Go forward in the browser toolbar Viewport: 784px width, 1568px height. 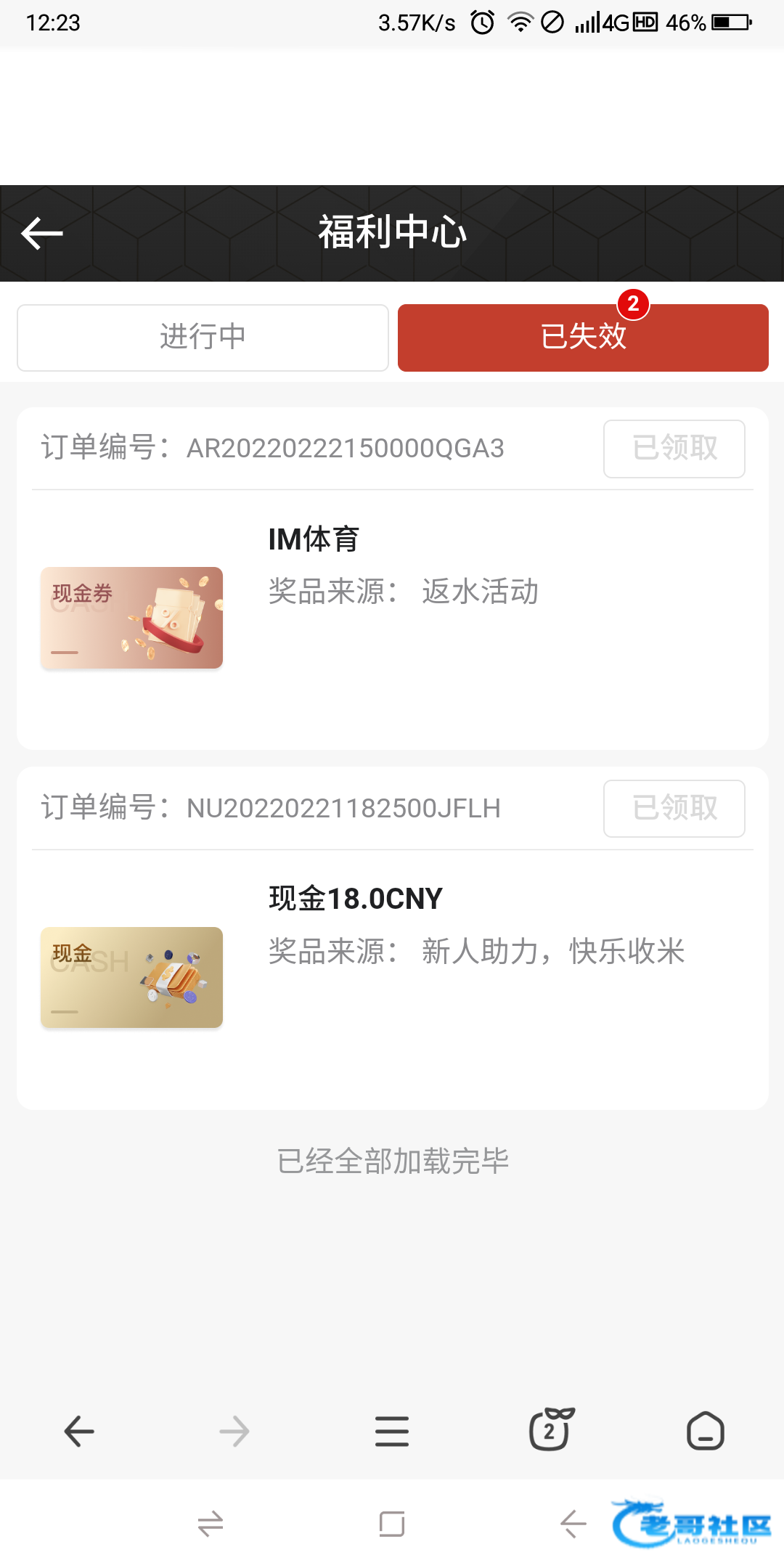click(x=234, y=1432)
